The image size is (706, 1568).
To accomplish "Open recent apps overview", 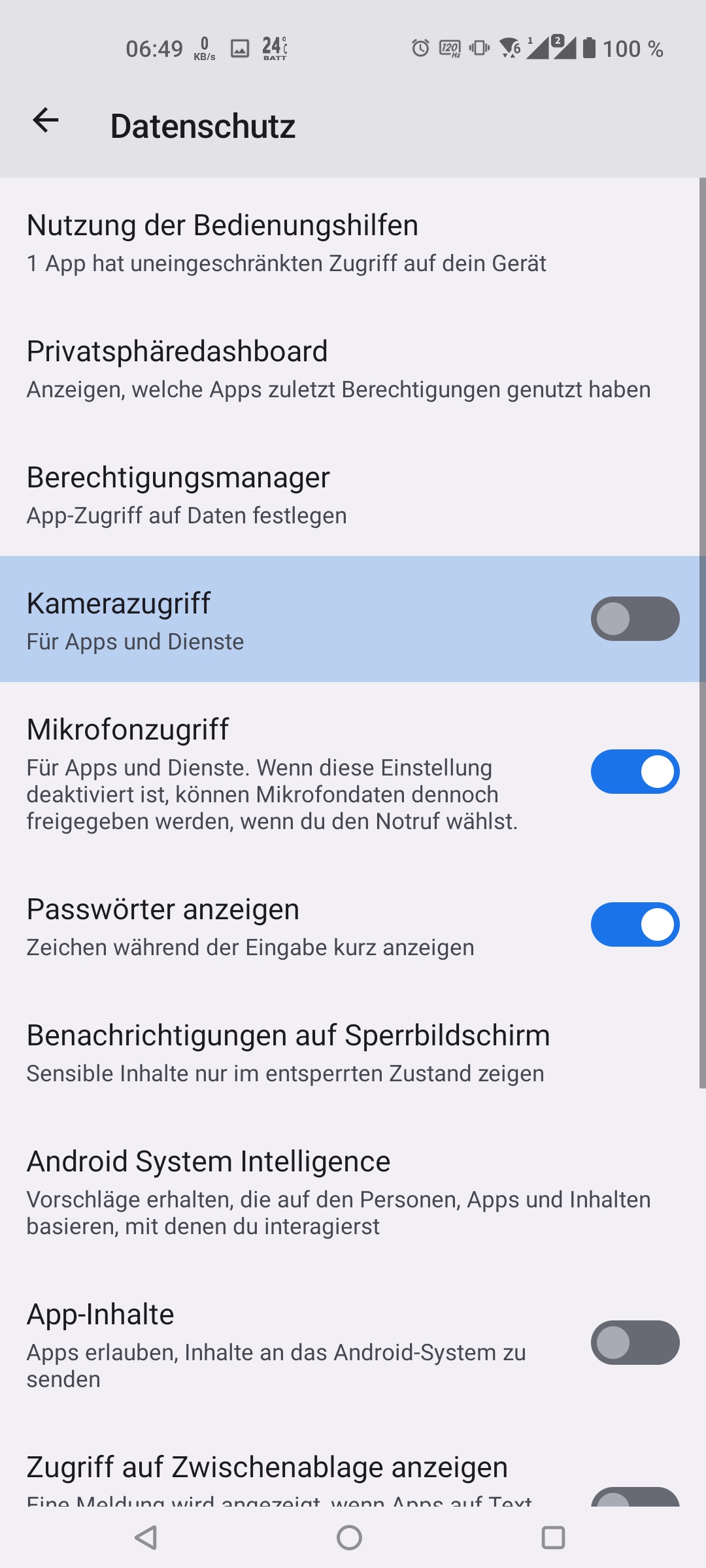I will pyautogui.click(x=553, y=1537).
